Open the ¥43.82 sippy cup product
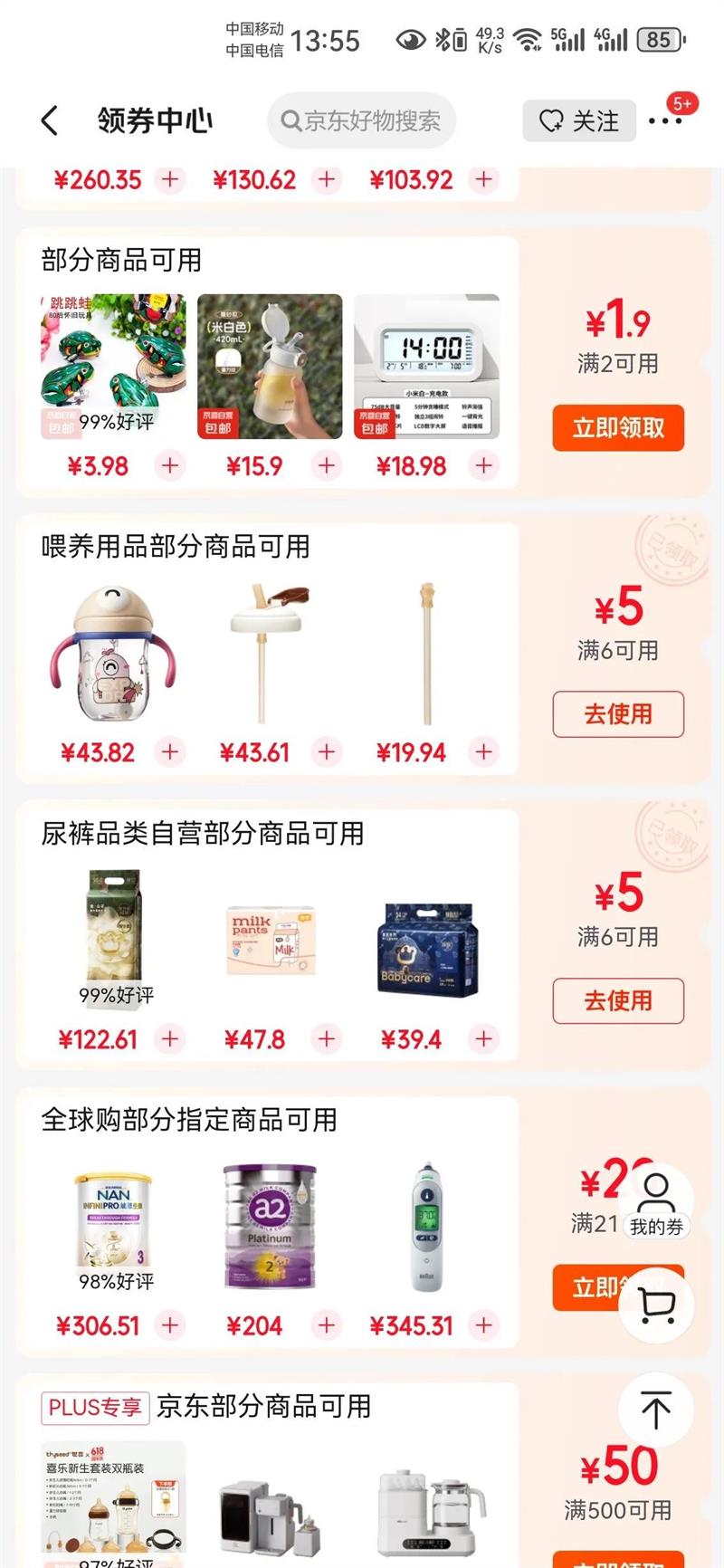 (x=113, y=653)
